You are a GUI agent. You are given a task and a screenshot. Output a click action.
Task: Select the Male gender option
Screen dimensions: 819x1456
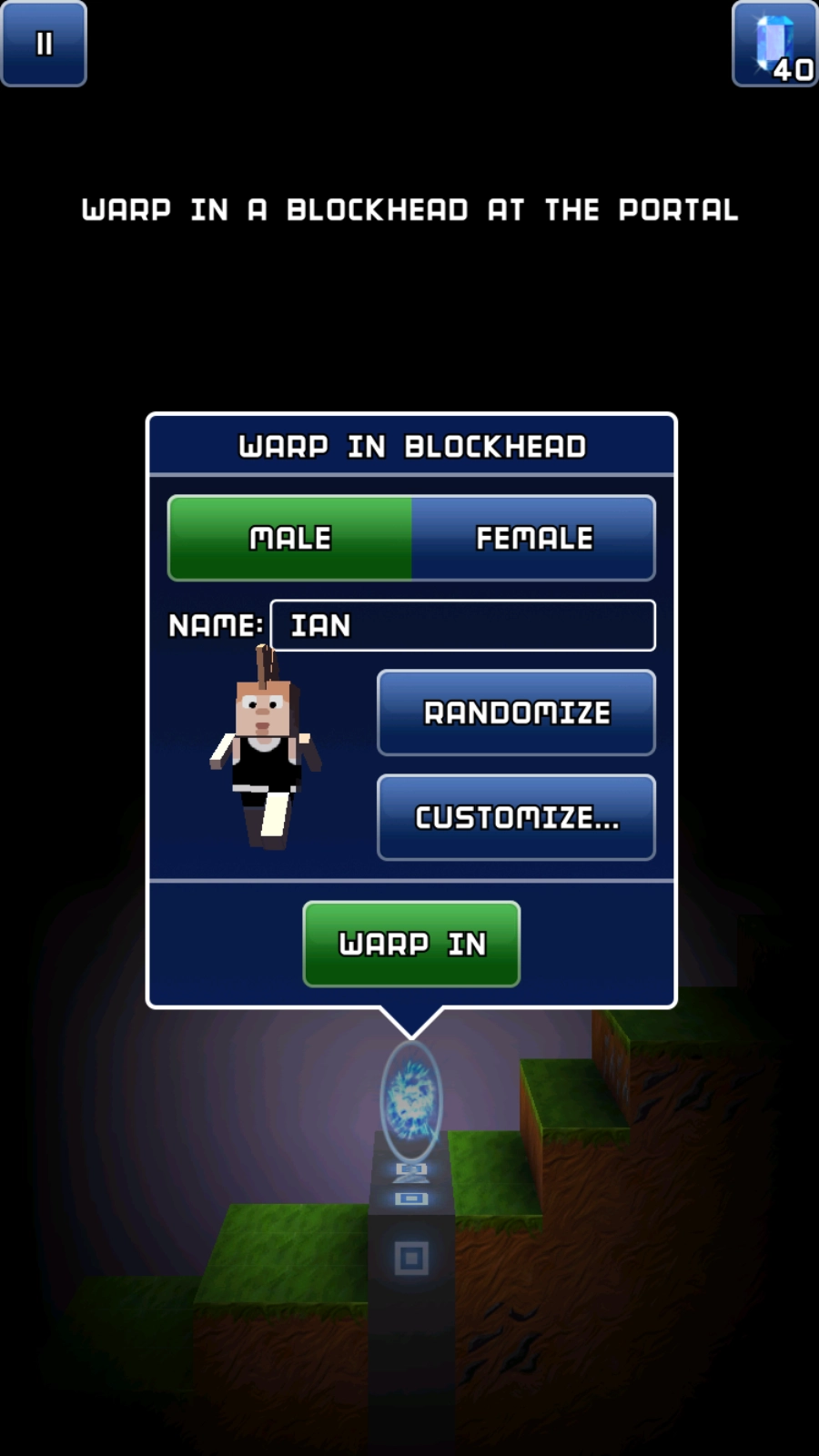coord(290,538)
